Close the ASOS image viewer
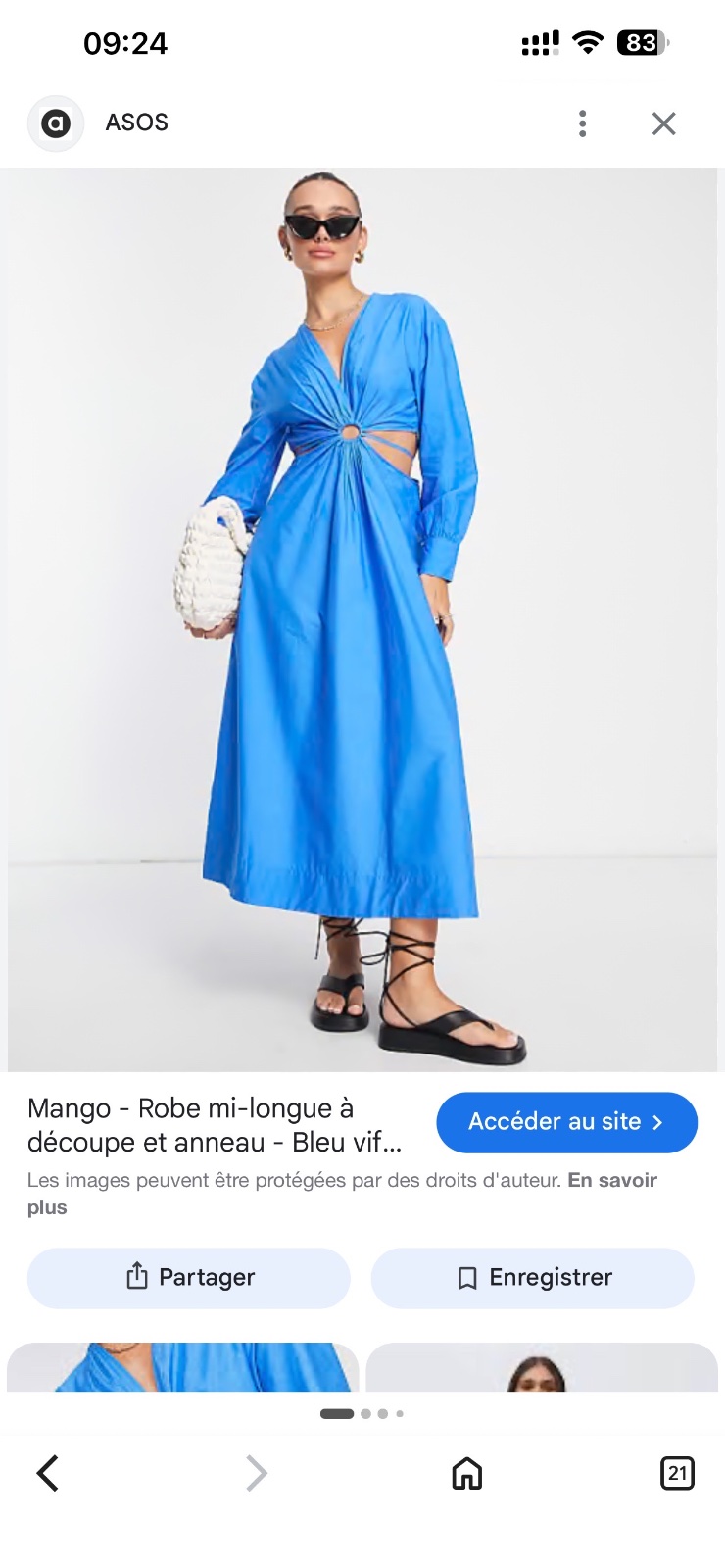725x1568 pixels. click(663, 123)
